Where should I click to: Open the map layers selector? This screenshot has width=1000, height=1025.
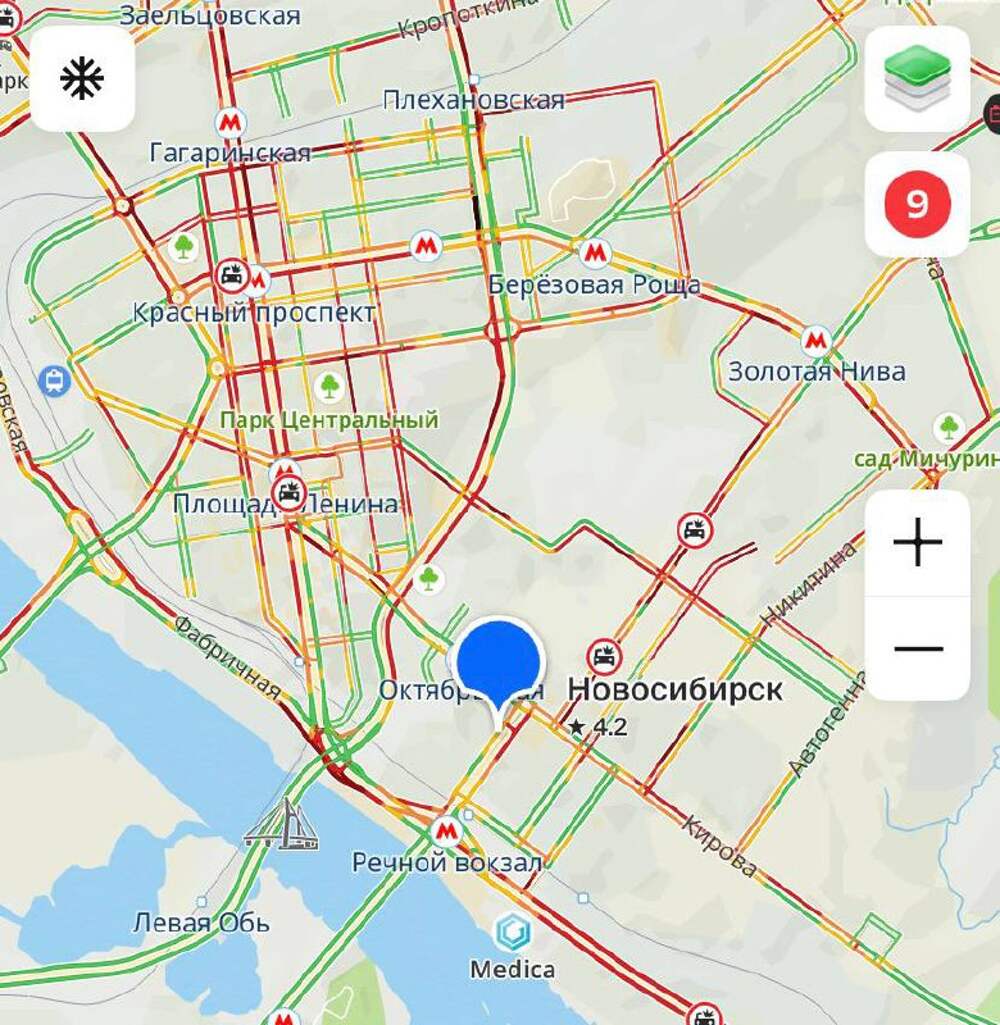coord(917,79)
